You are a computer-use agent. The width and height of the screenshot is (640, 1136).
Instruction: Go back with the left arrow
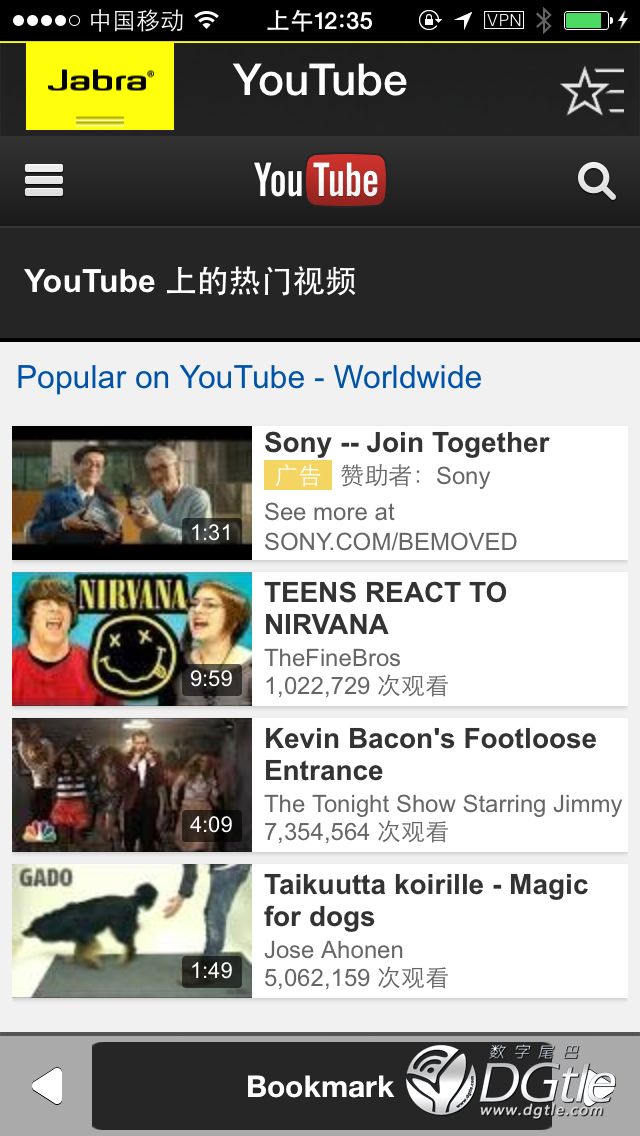click(47, 1086)
